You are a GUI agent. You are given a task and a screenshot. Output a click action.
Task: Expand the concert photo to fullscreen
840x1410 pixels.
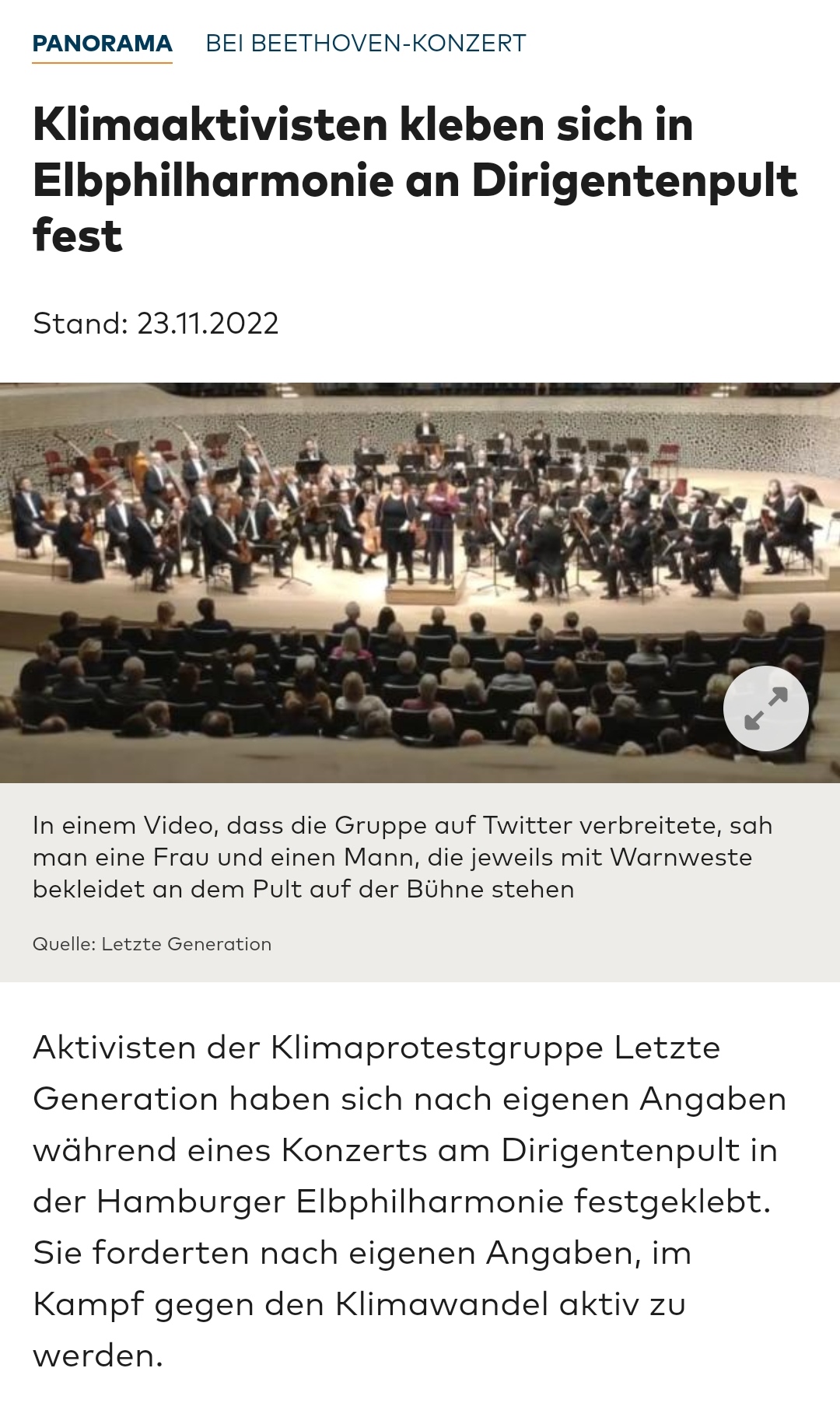[x=765, y=708]
